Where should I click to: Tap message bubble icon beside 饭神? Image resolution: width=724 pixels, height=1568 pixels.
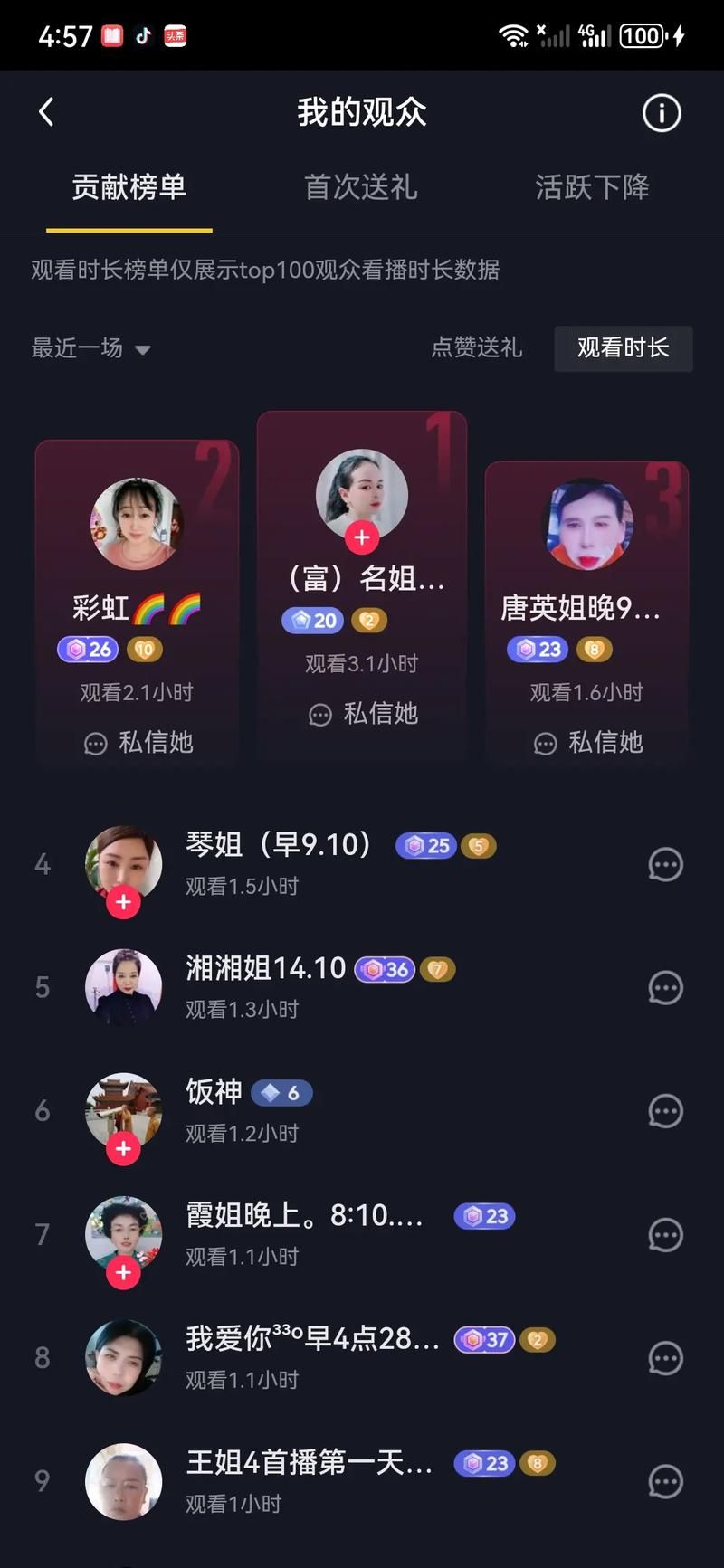tap(666, 1111)
